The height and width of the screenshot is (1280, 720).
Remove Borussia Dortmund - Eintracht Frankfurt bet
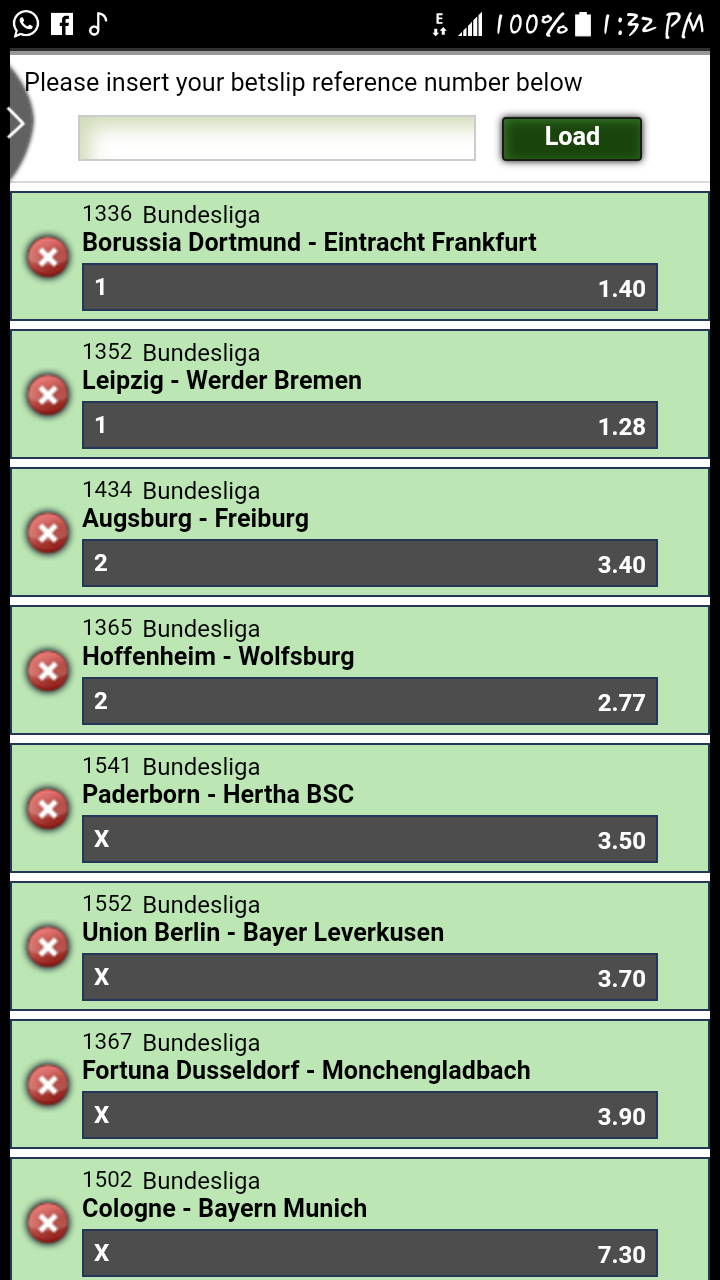pyautogui.click(x=47, y=257)
